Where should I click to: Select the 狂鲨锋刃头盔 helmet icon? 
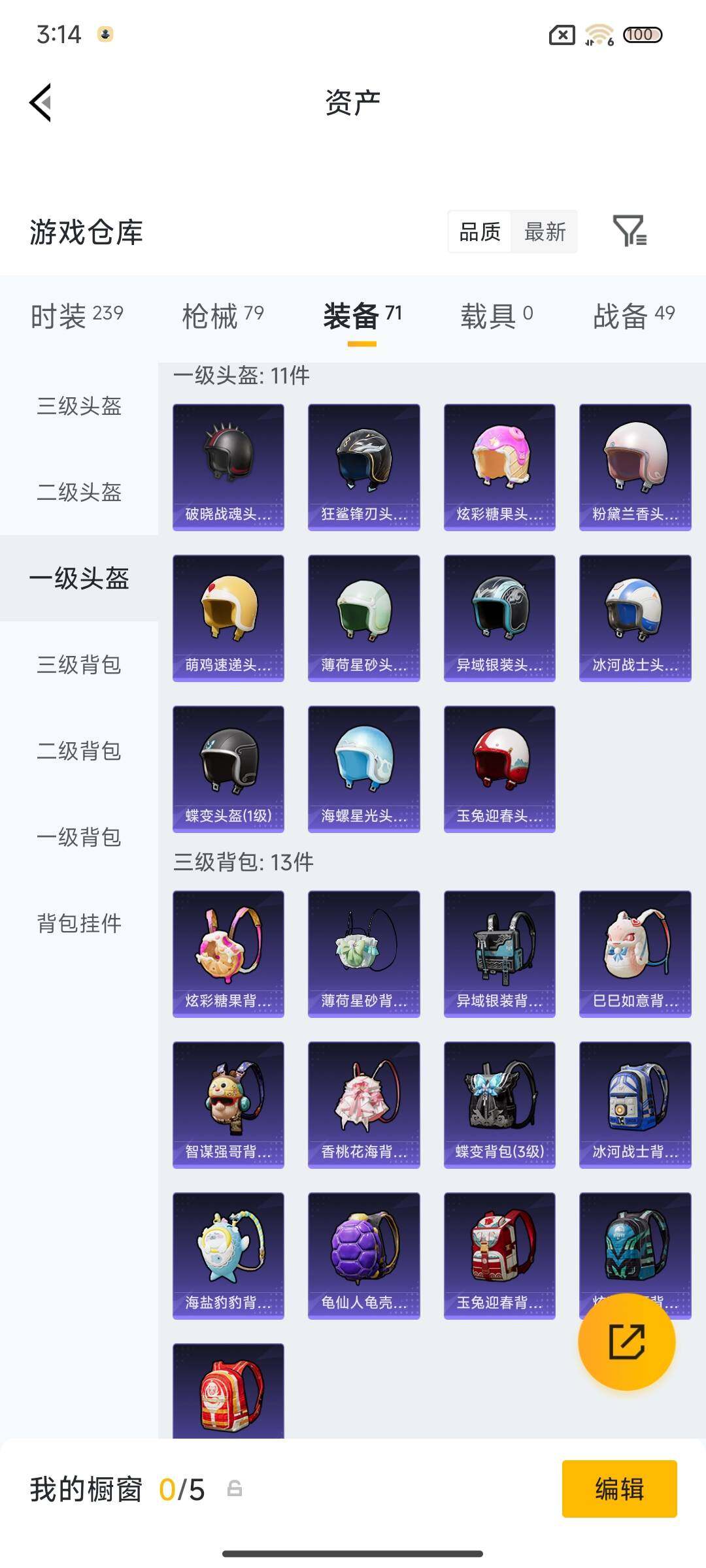pyautogui.click(x=364, y=465)
